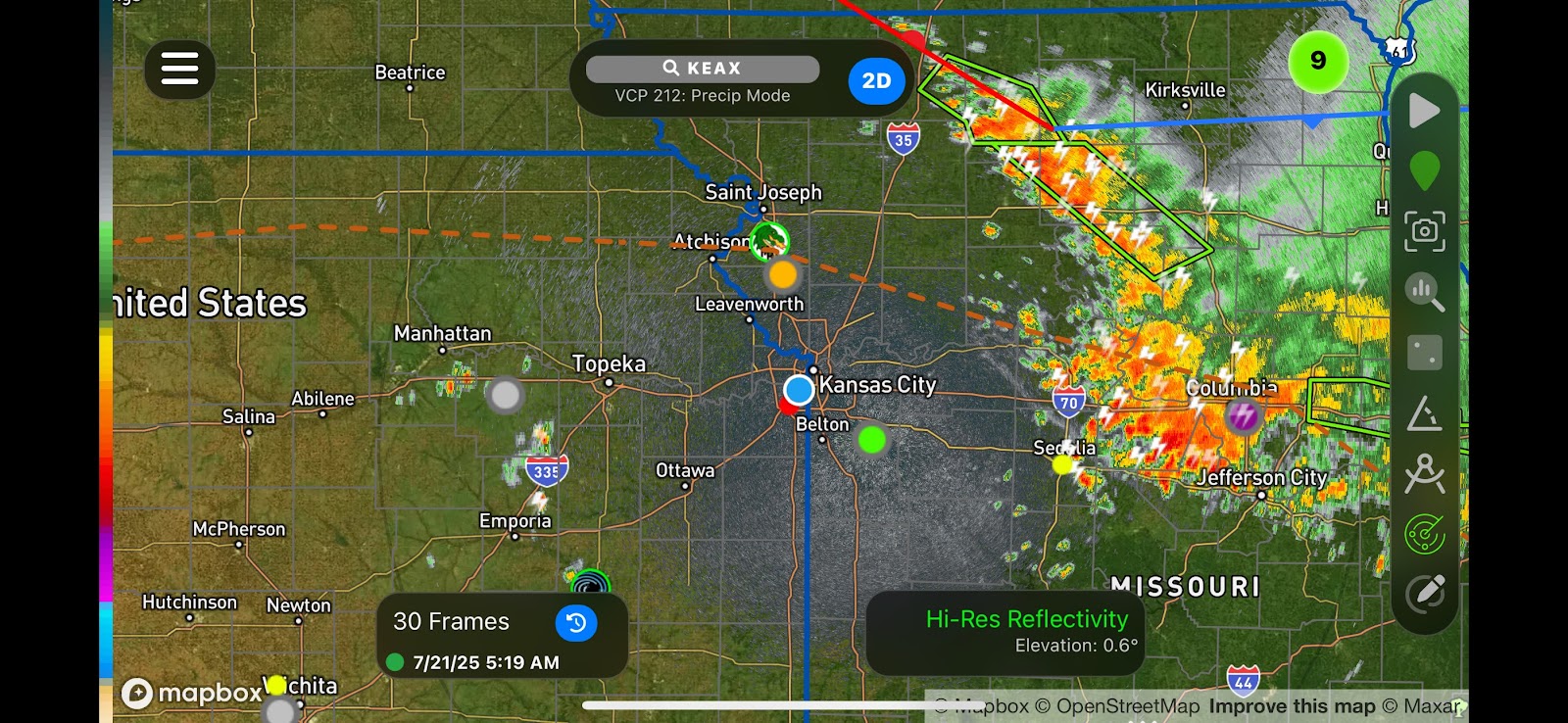Tap the green location pin icon
The height and width of the screenshot is (723, 1568).
tap(1424, 170)
